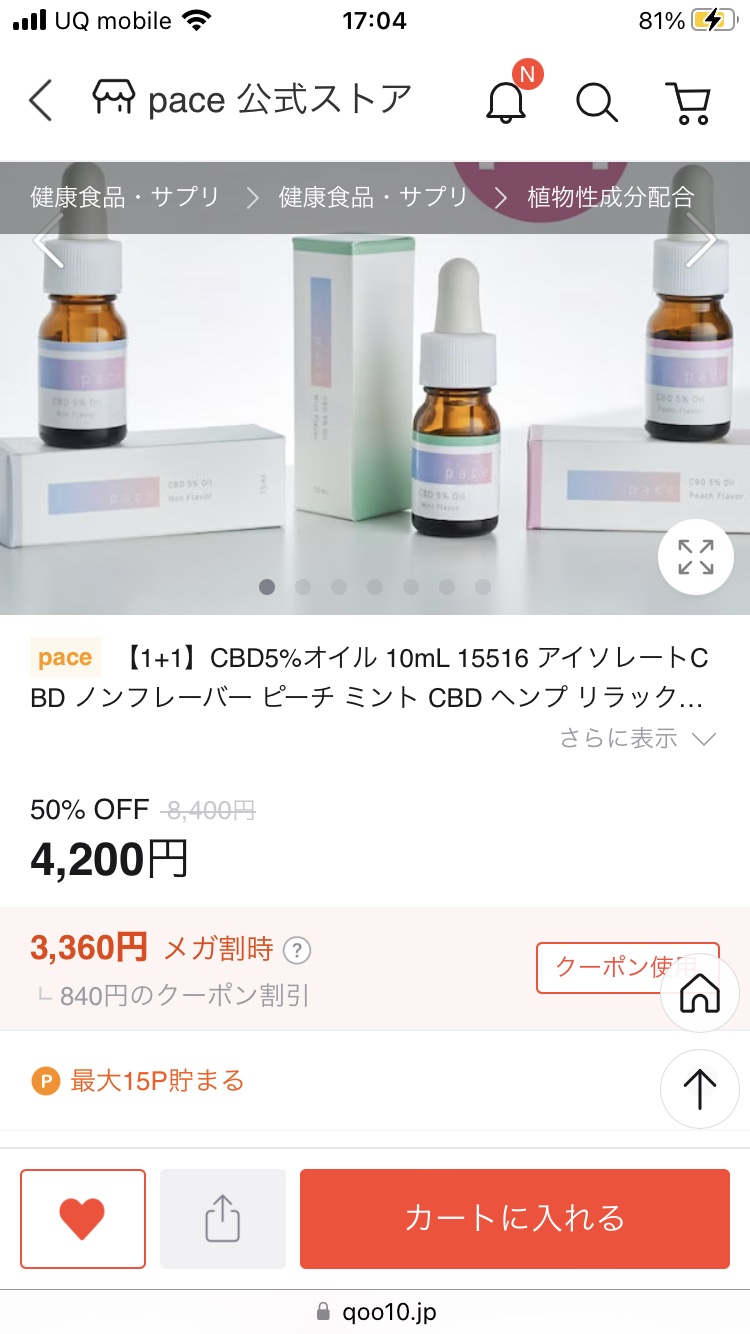
Task: Open the first 健康食品・サプリ breadcrumb
Action: [125, 197]
